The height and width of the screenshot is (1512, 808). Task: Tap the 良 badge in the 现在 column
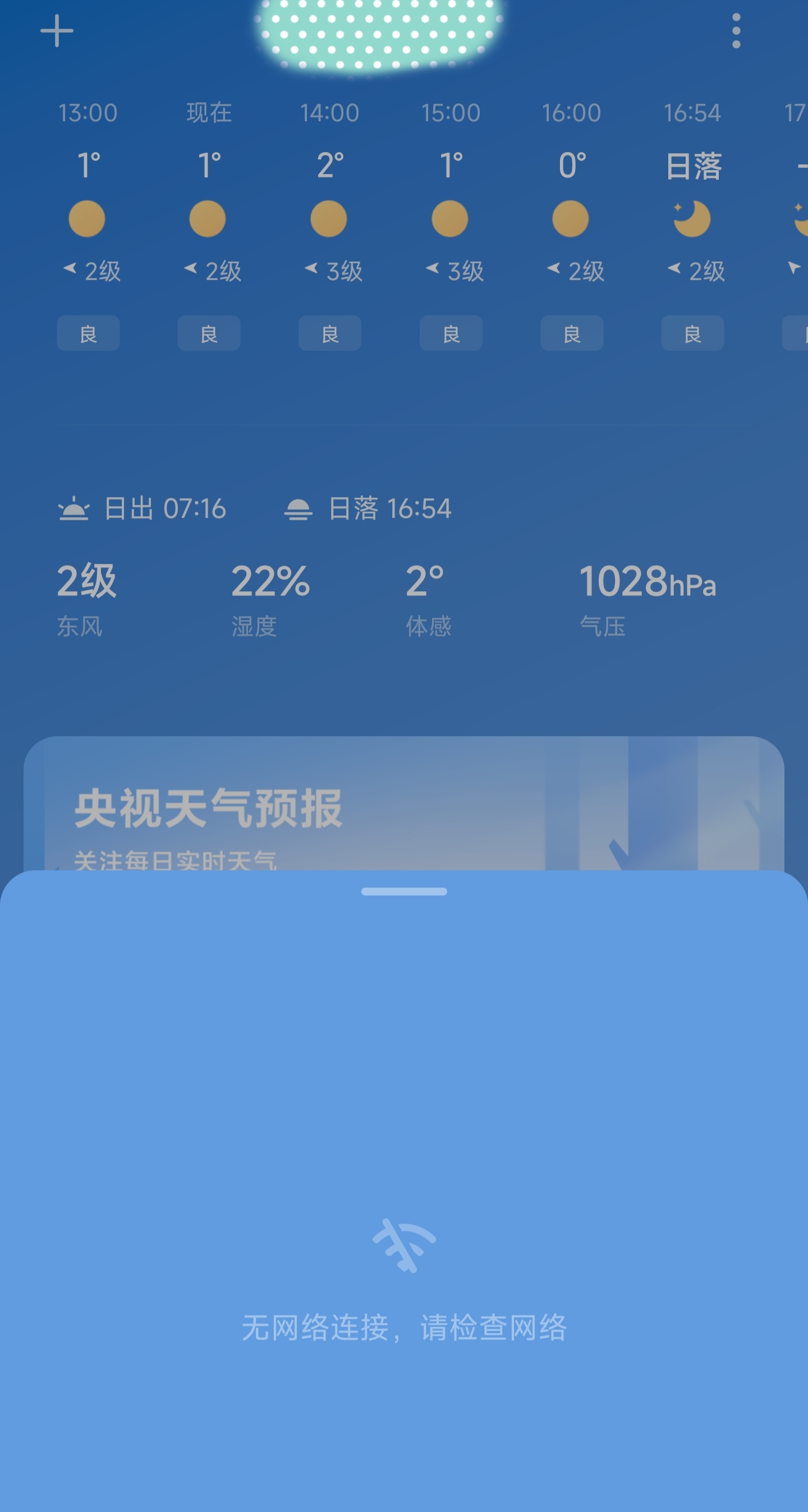(x=209, y=333)
